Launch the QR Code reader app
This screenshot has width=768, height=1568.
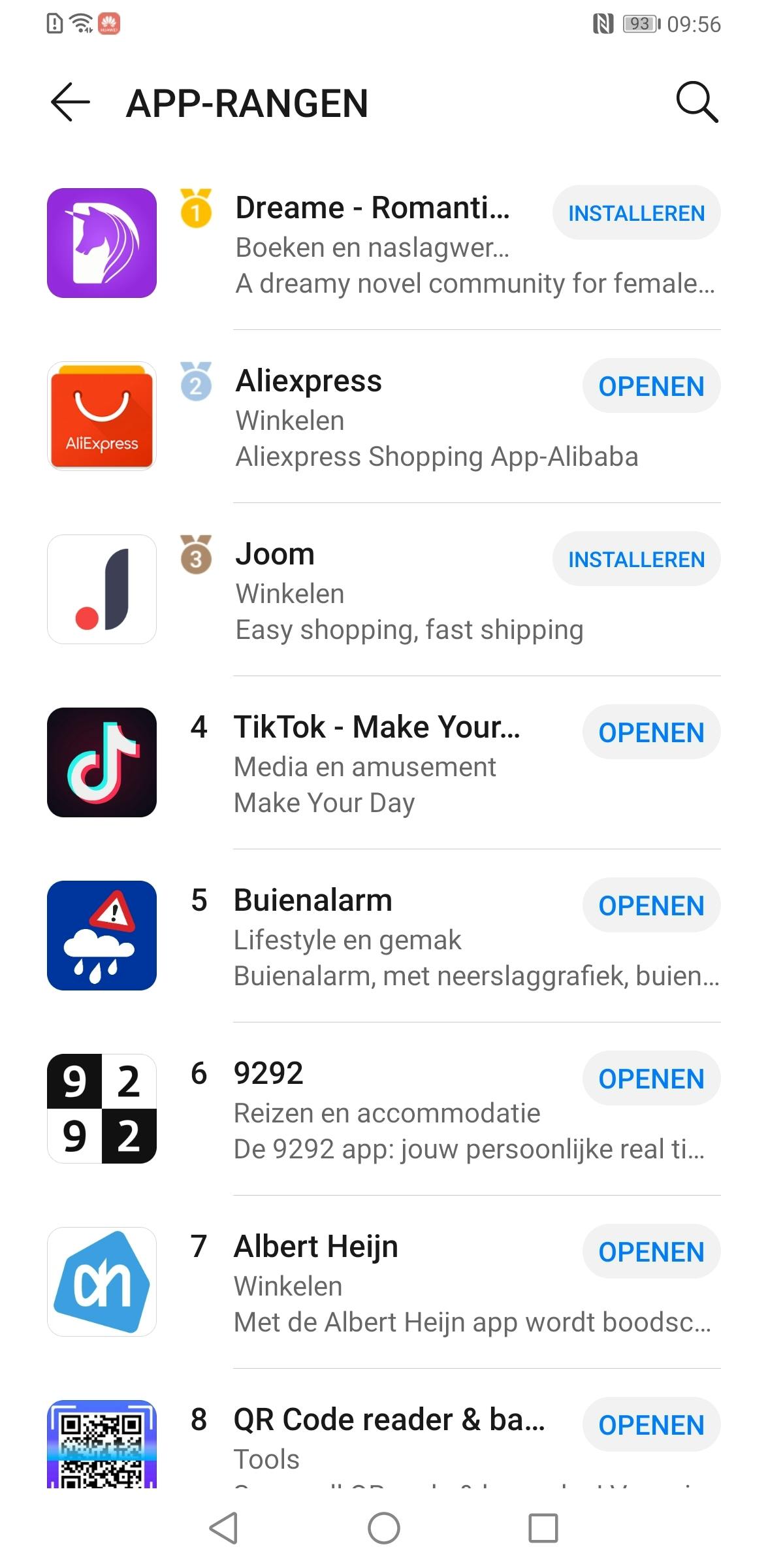(x=651, y=1425)
